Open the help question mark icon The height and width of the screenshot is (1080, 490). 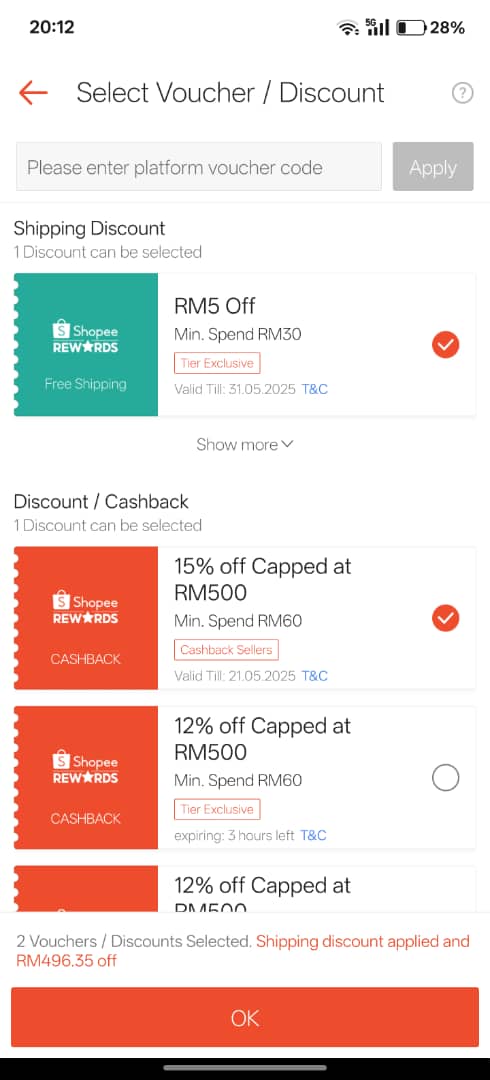click(462, 93)
